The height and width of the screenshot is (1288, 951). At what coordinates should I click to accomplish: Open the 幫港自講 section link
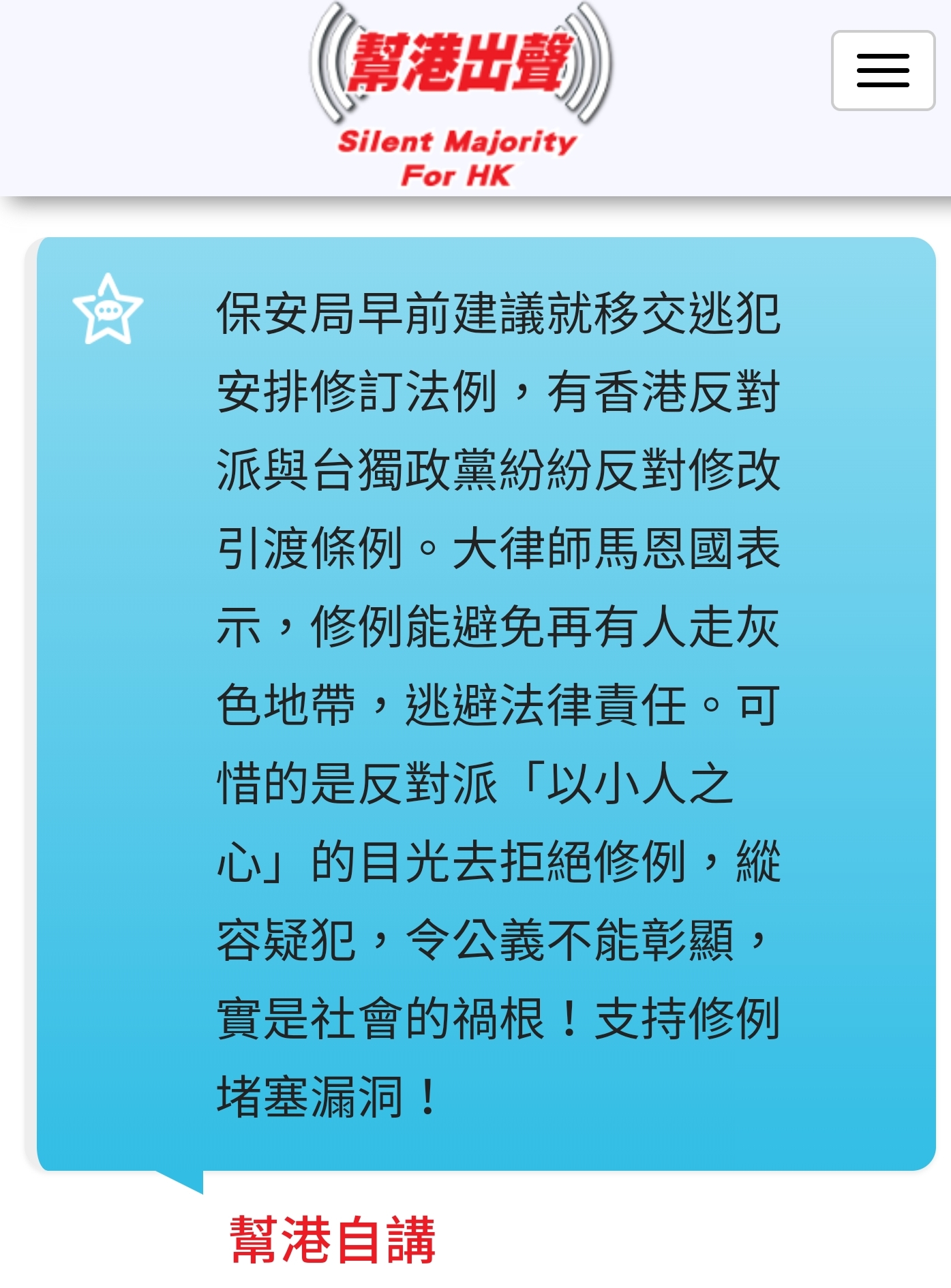tap(333, 1241)
